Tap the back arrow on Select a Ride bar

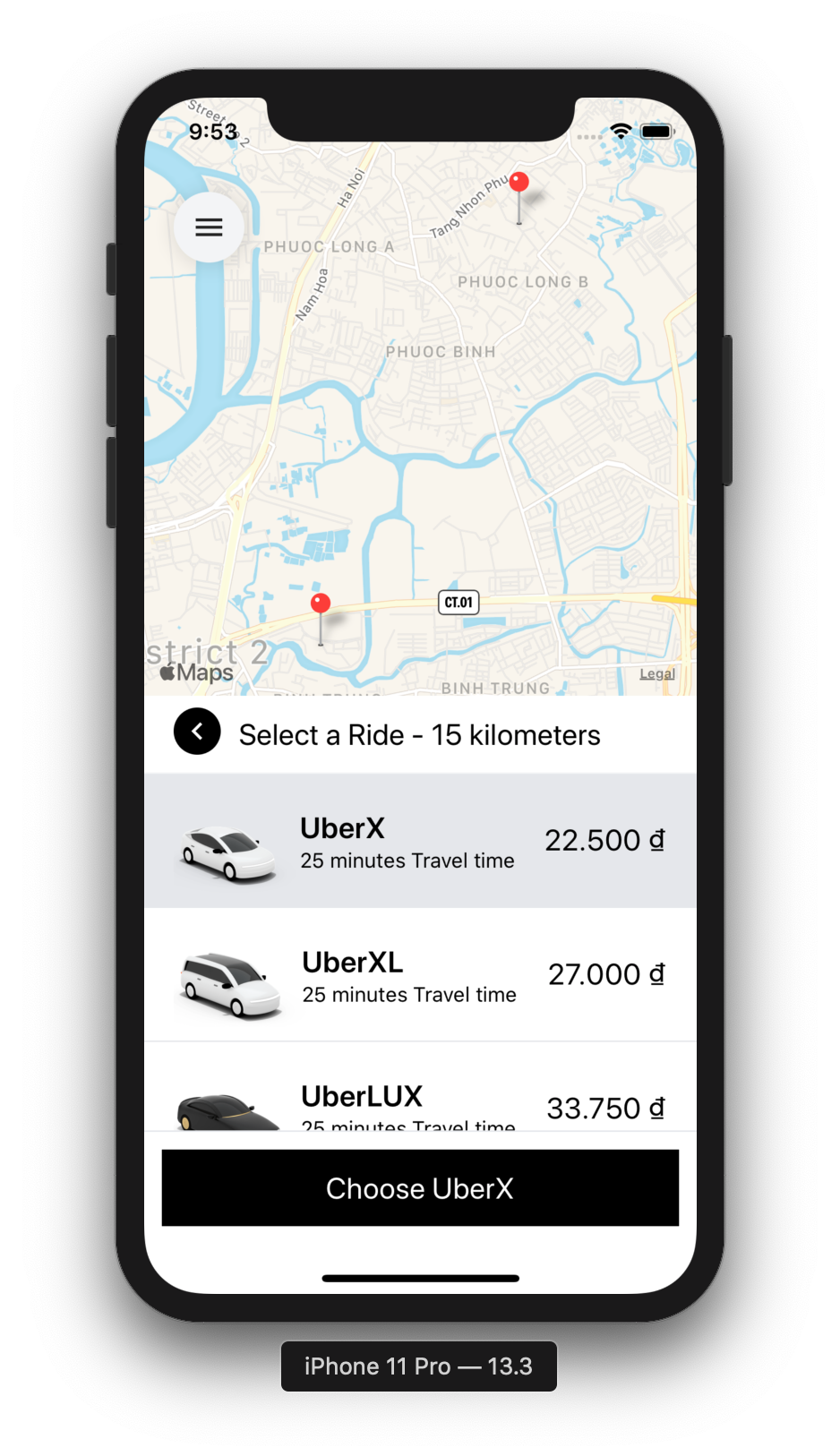point(197,732)
